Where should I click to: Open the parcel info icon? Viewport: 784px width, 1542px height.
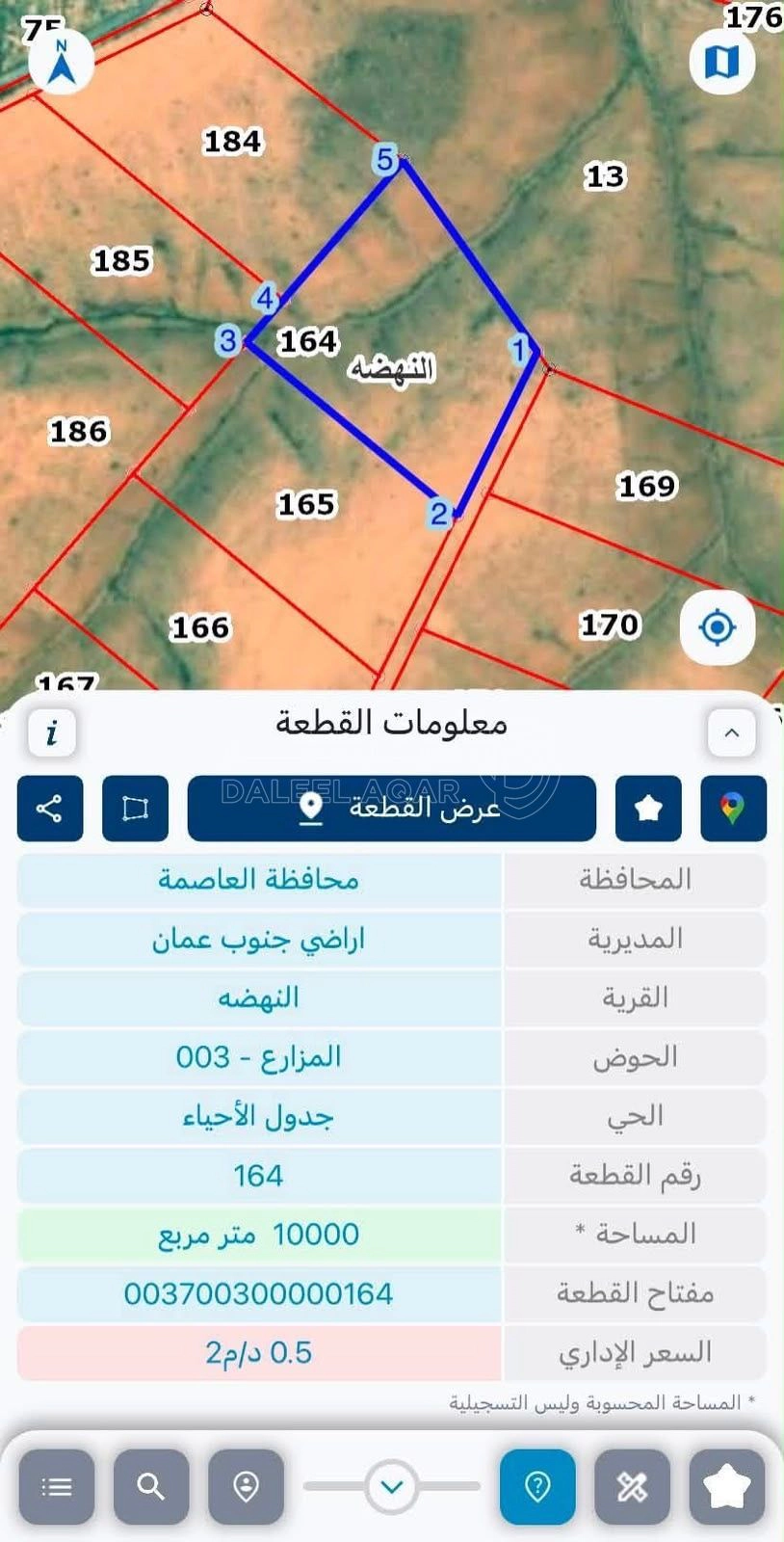tap(52, 733)
